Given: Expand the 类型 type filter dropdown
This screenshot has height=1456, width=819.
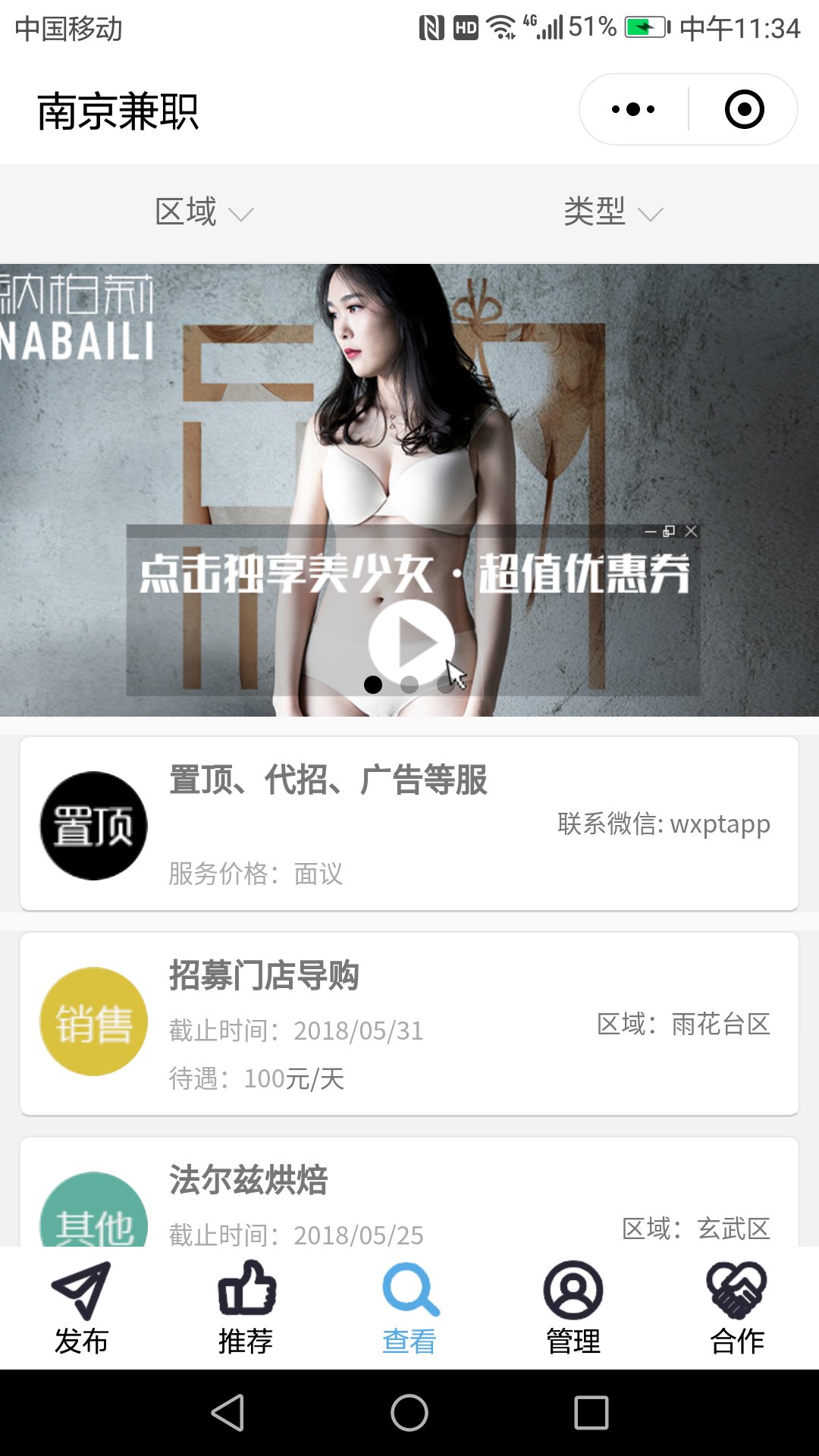Looking at the screenshot, I should (613, 212).
